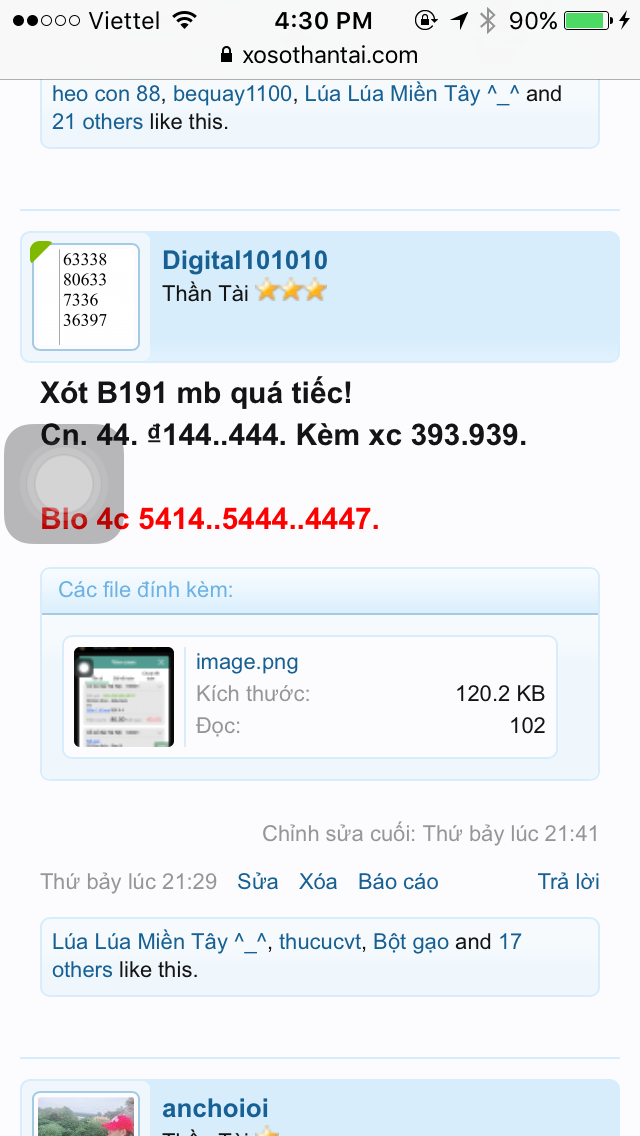The height and width of the screenshot is (1136, 640).
Task: Open Bột gạo's profile link
Action: point(411,942)
